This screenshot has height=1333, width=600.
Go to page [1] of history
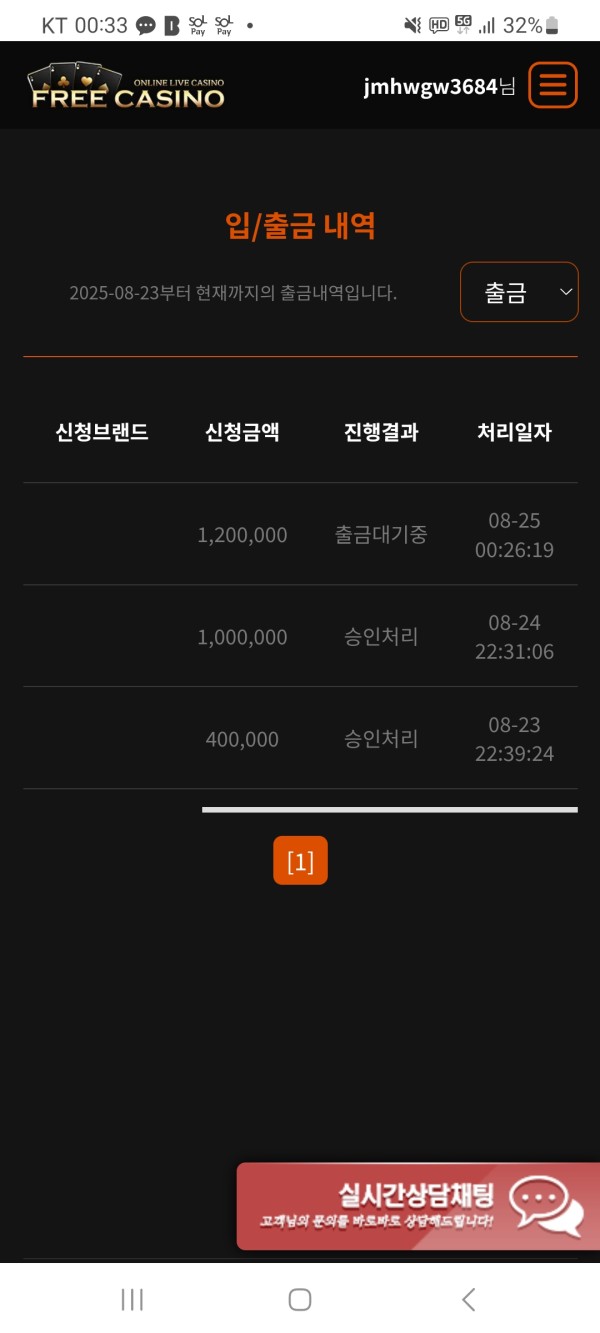[300, 861]
